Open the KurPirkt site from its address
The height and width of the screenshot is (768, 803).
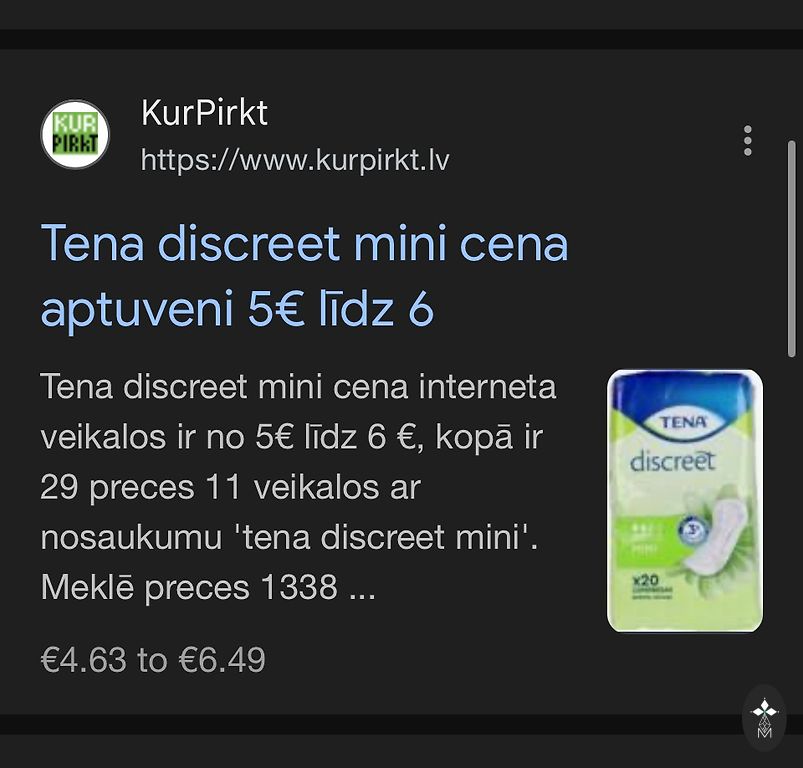(295, 160)
